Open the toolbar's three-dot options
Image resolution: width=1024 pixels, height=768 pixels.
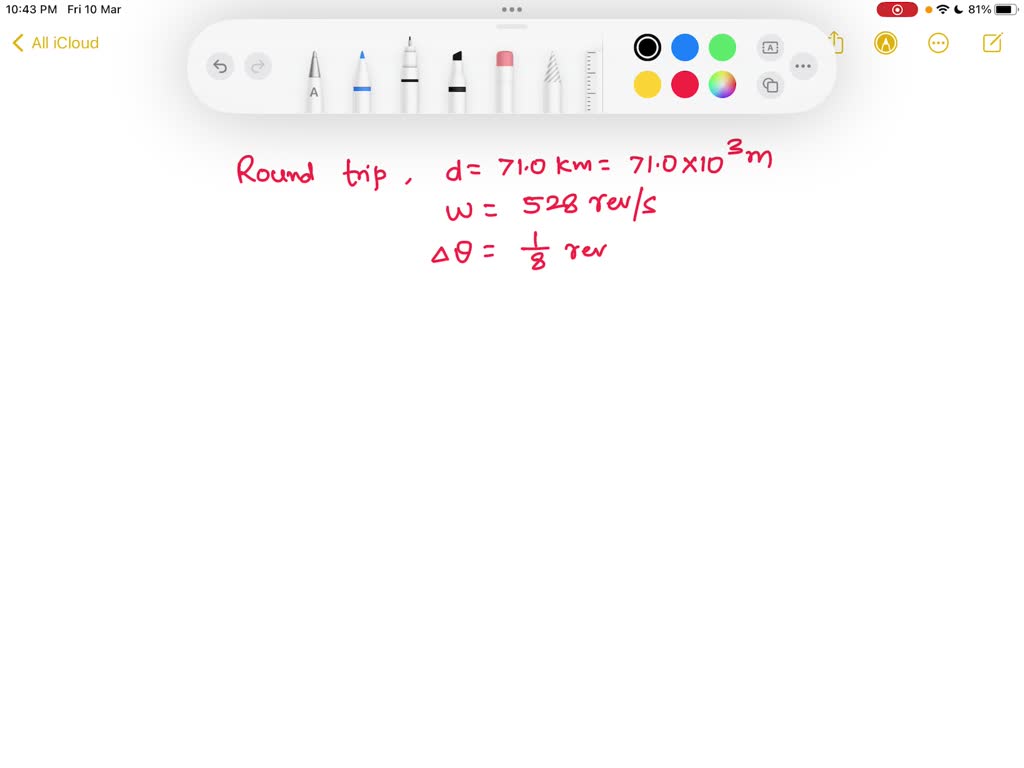pyautogui.click(x=802, y=67)
